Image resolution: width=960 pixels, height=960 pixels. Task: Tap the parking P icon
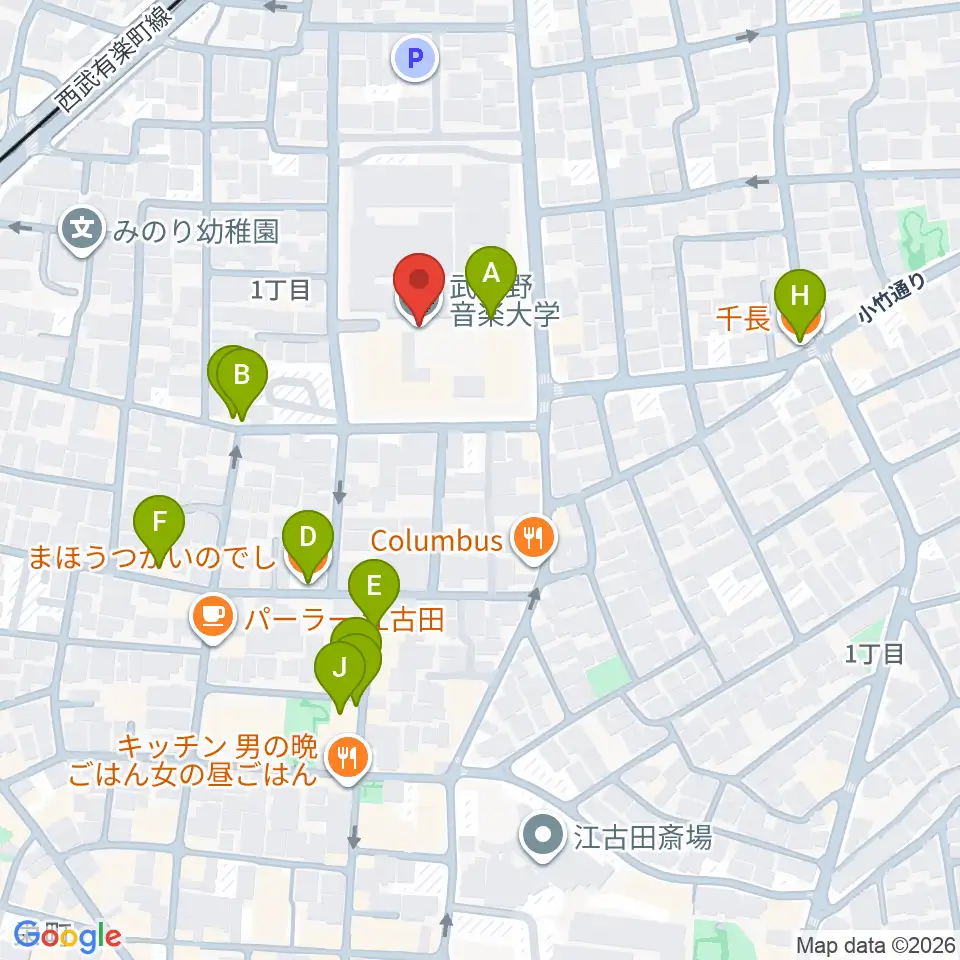pos(415,59)
